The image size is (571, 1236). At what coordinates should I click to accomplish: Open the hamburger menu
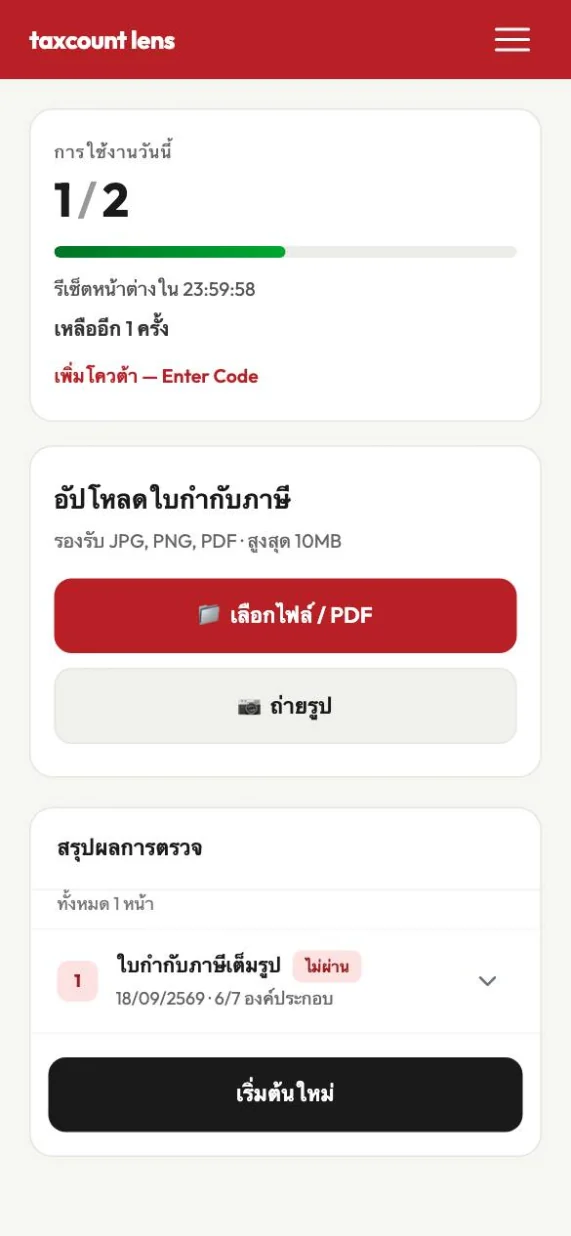tap(512, 40)
